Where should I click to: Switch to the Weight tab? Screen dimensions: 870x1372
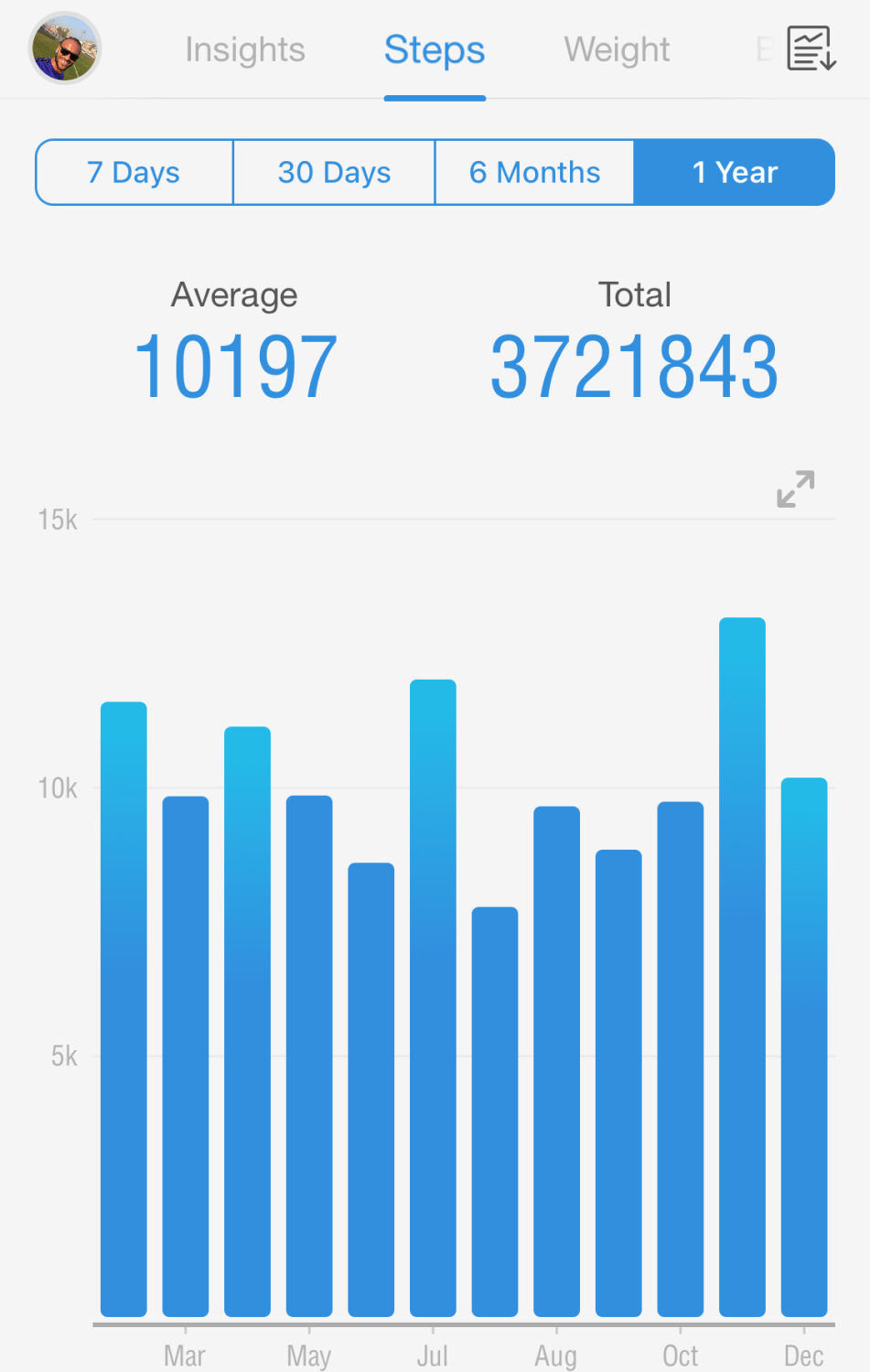(x=617, y=50)
